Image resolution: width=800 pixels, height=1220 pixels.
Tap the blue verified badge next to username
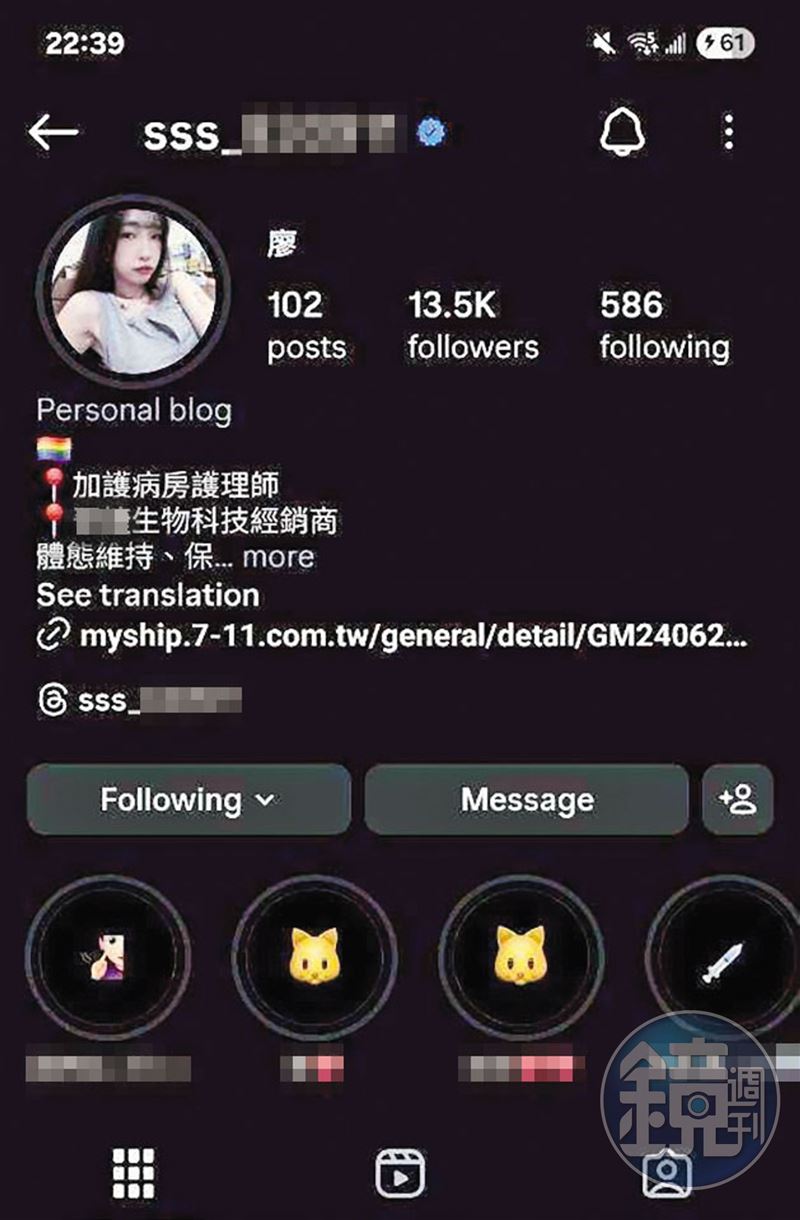pyautogui.click(x=430, y=131)
